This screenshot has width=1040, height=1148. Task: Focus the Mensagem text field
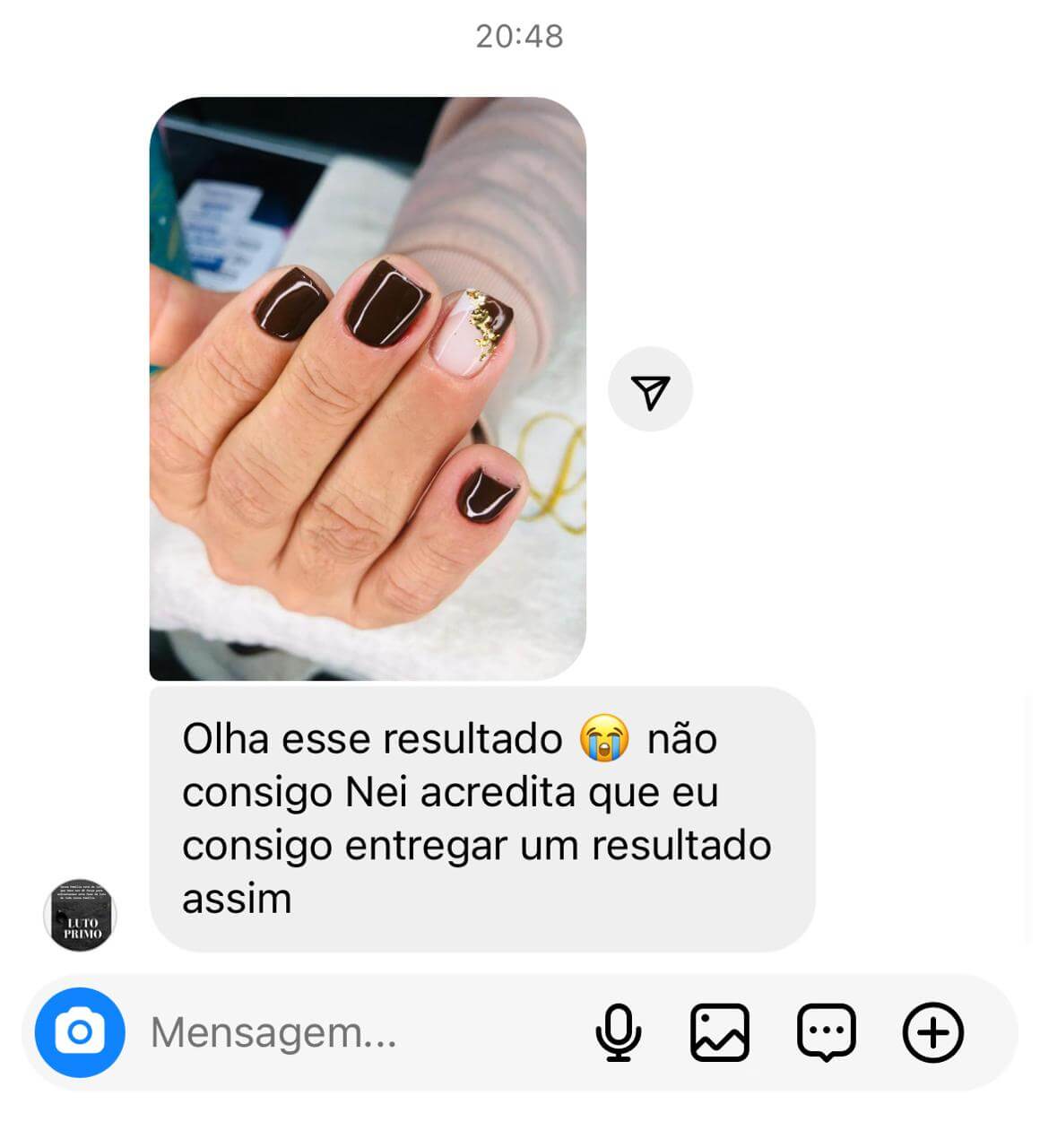coord(359,1032)
